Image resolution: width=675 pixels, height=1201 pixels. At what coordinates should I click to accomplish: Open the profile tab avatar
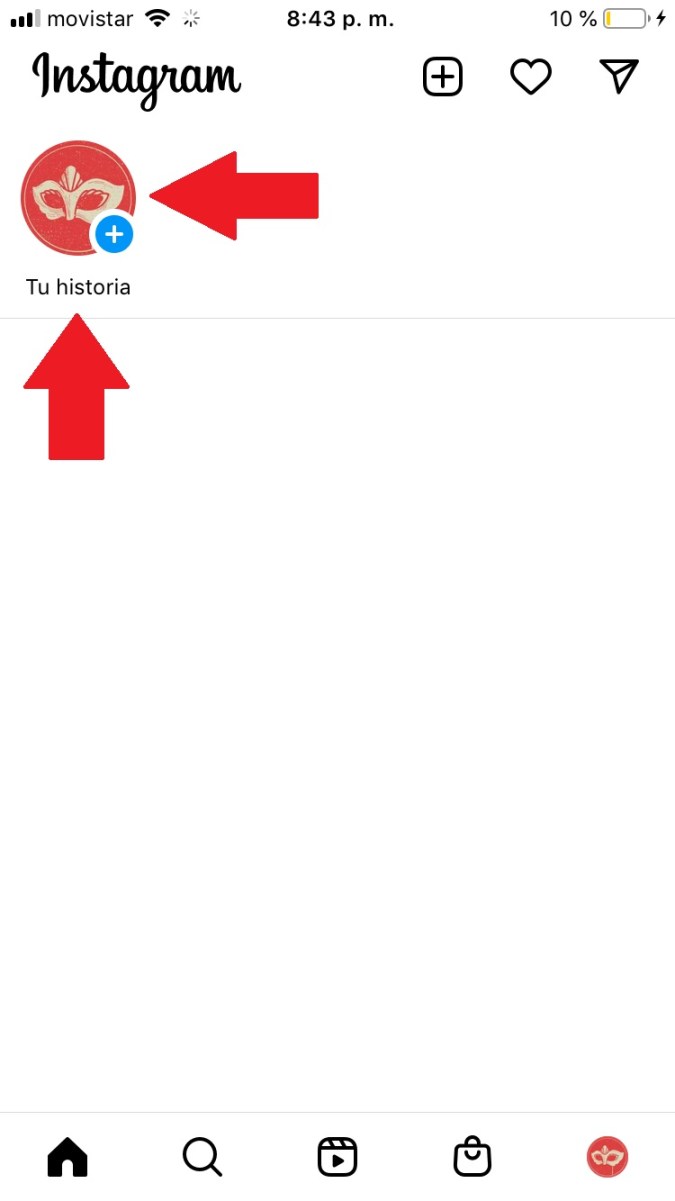[607, 1157]
